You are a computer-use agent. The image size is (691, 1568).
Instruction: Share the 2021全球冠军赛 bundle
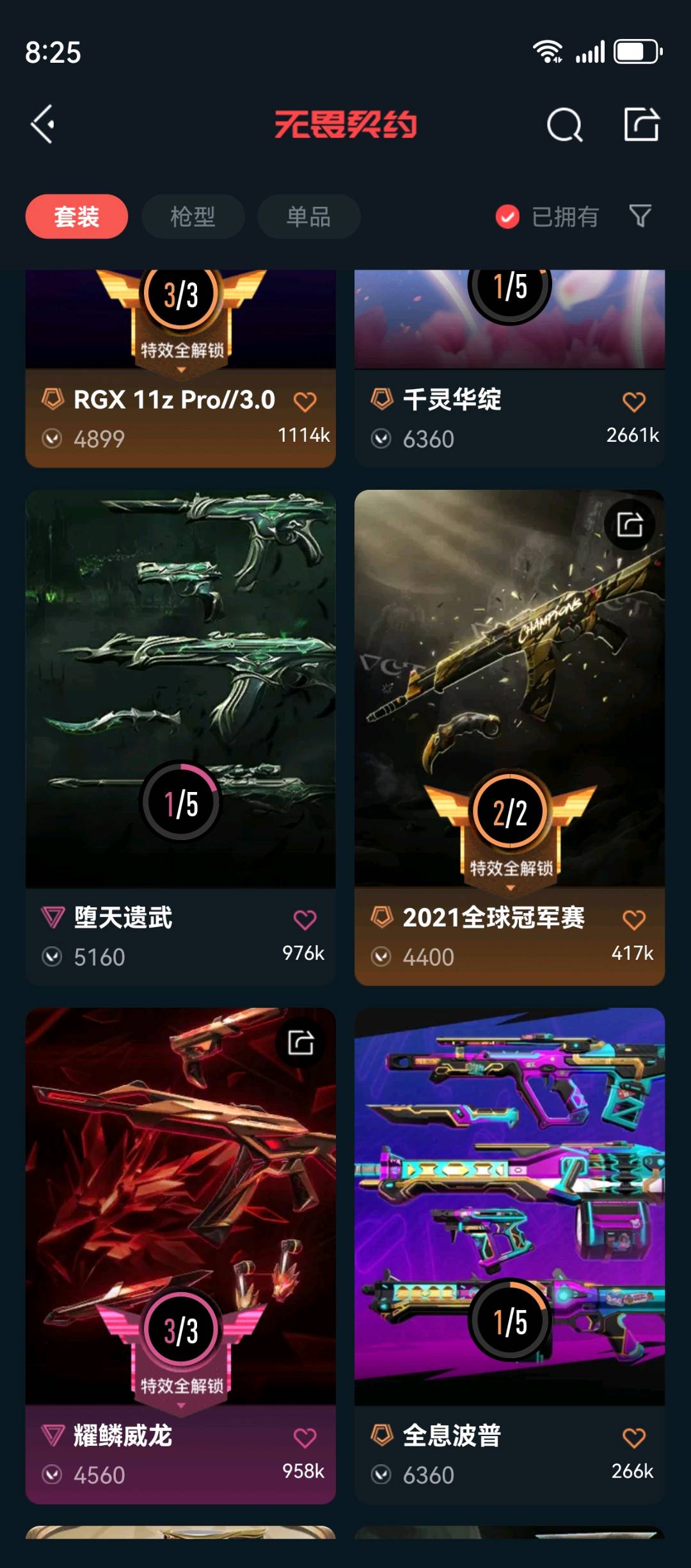[x=630, y=525]
